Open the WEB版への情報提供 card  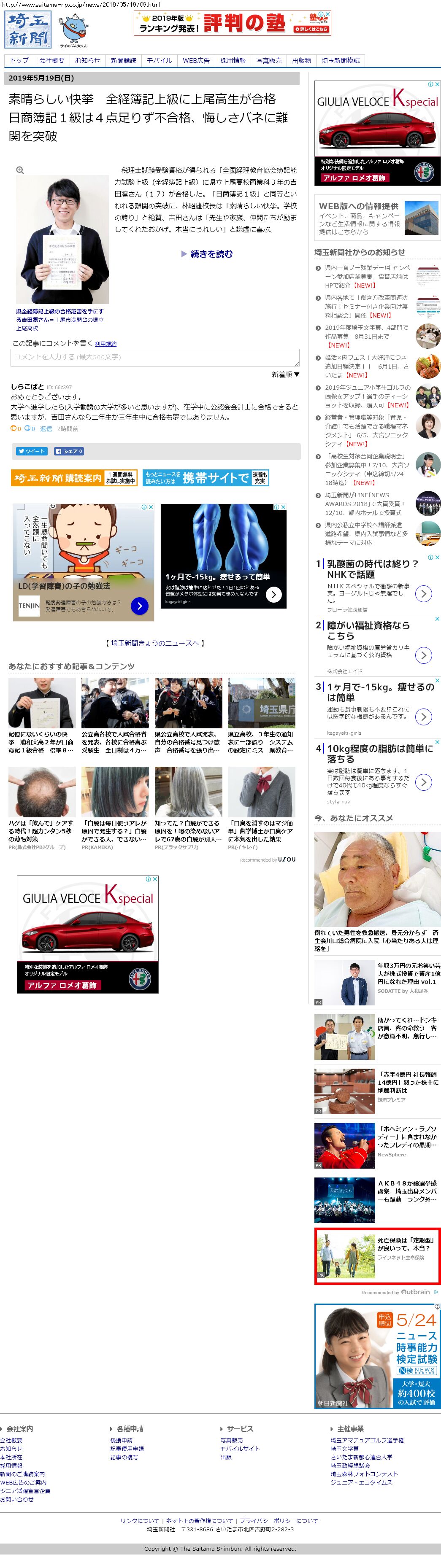tap(377, 218)
